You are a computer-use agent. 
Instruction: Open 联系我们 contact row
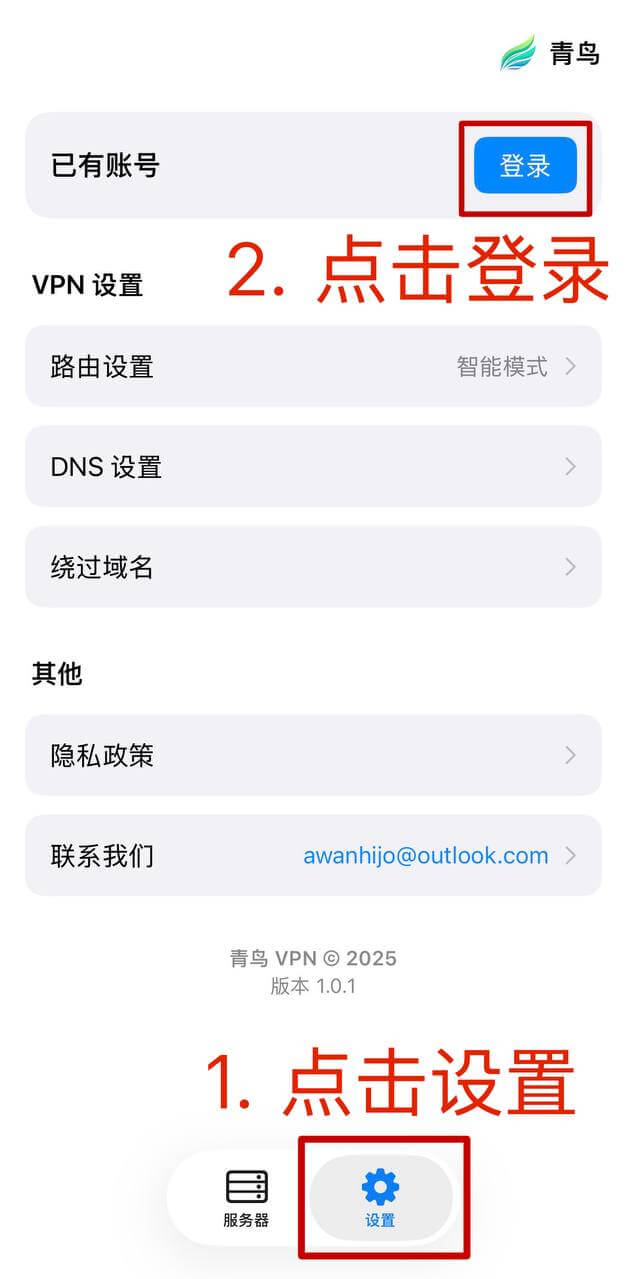(313, 855)
